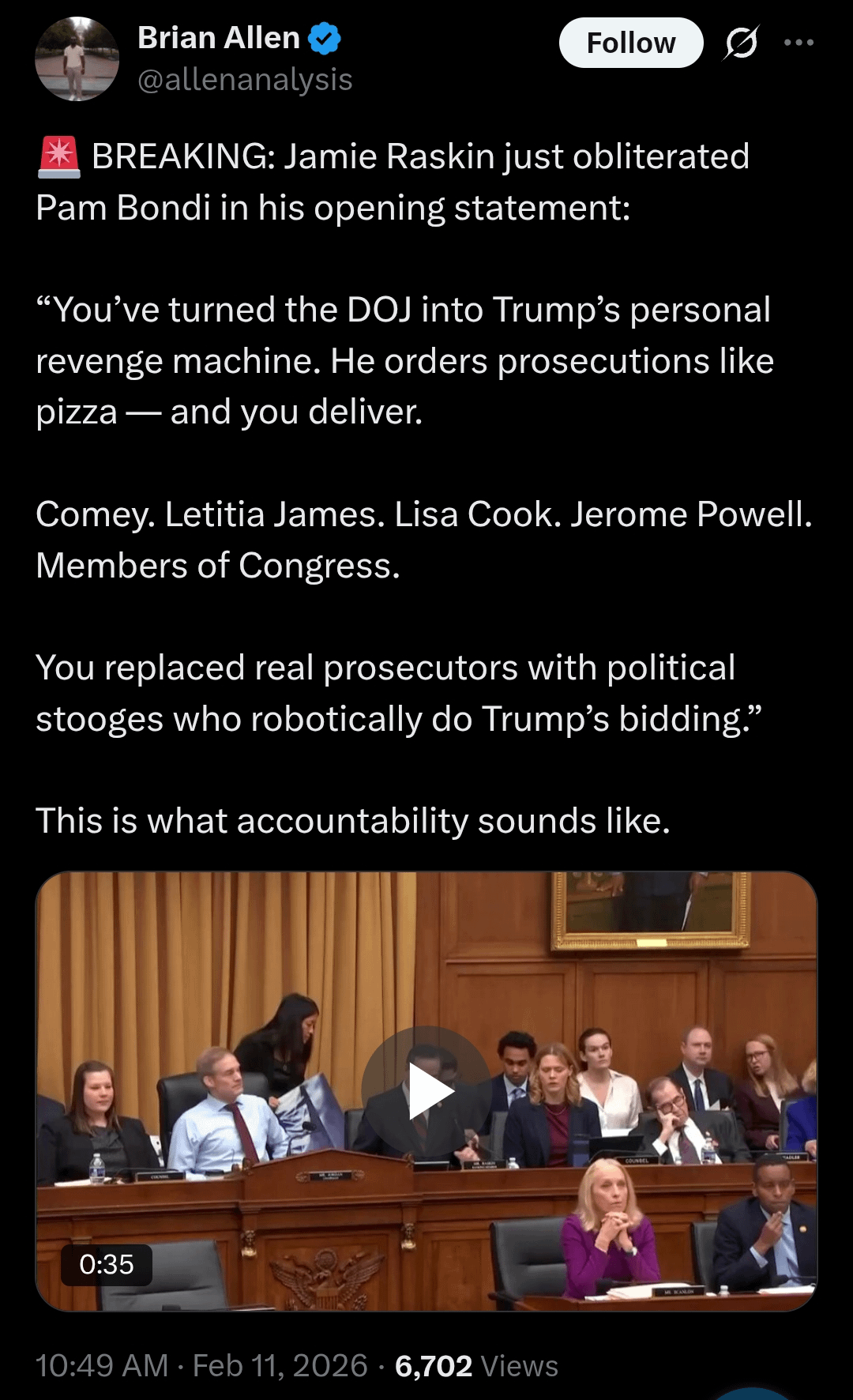The width and height of the screenshot is (853, 1400).
Task: Open Brian Allen's profile picture
Action: point(77,59)
